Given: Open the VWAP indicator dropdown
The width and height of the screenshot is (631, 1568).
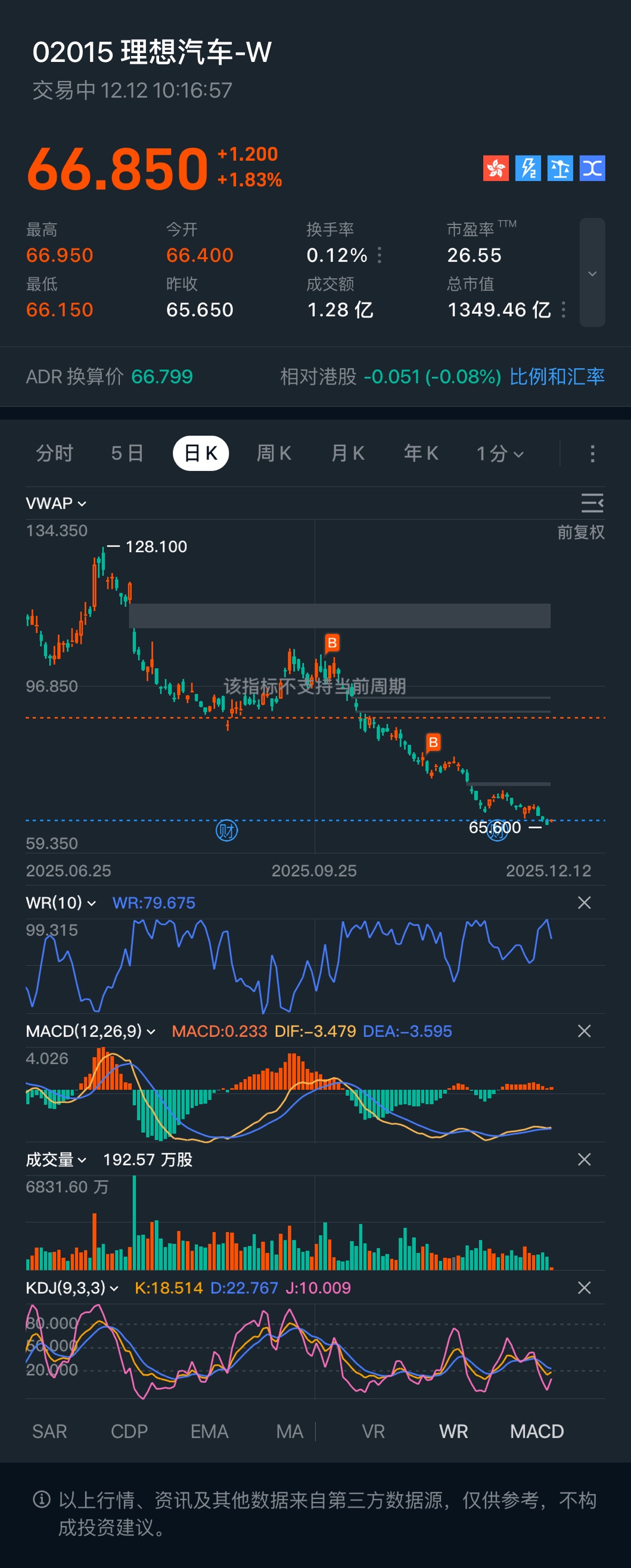Looking at the screenshot, I should [56, 503].
